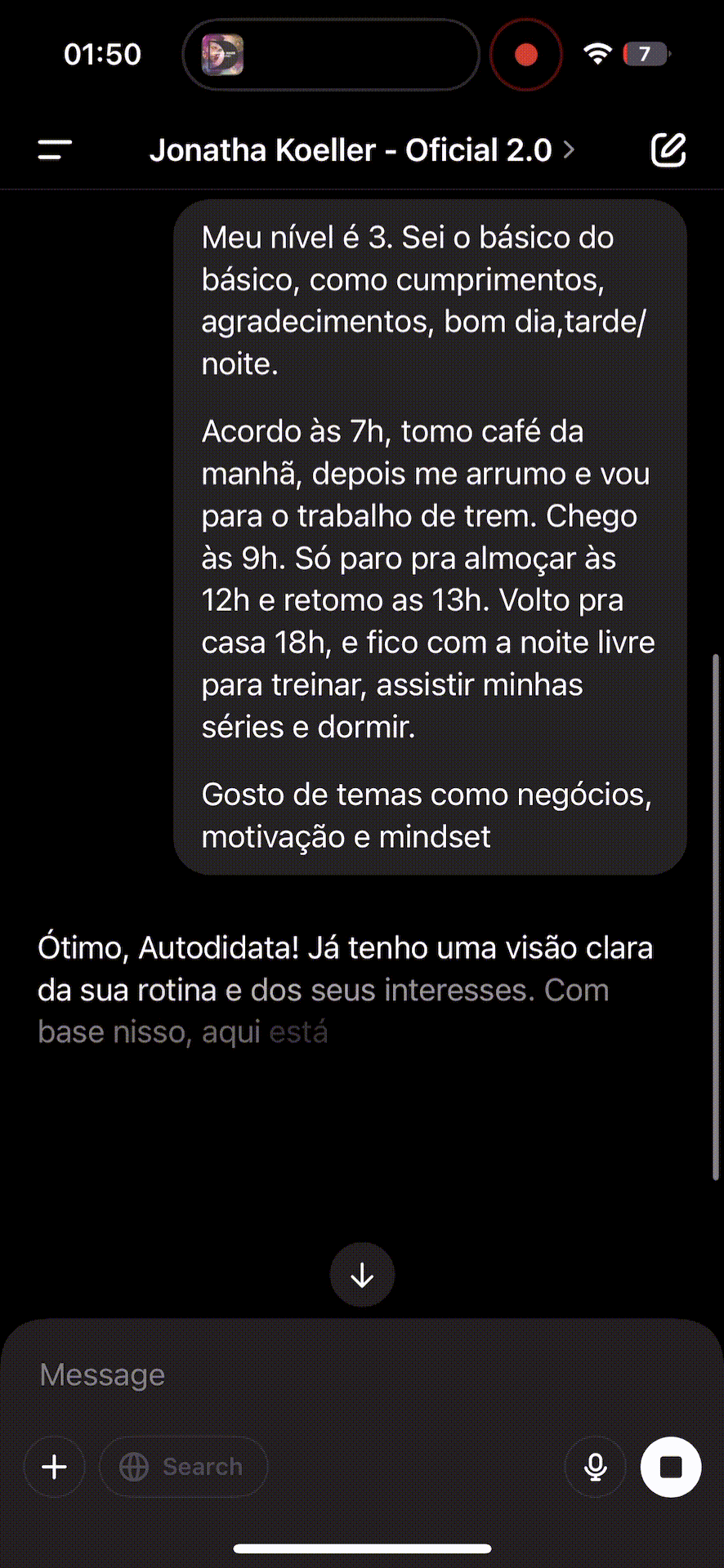Stop the response being generated

(x=671, y=1467)
